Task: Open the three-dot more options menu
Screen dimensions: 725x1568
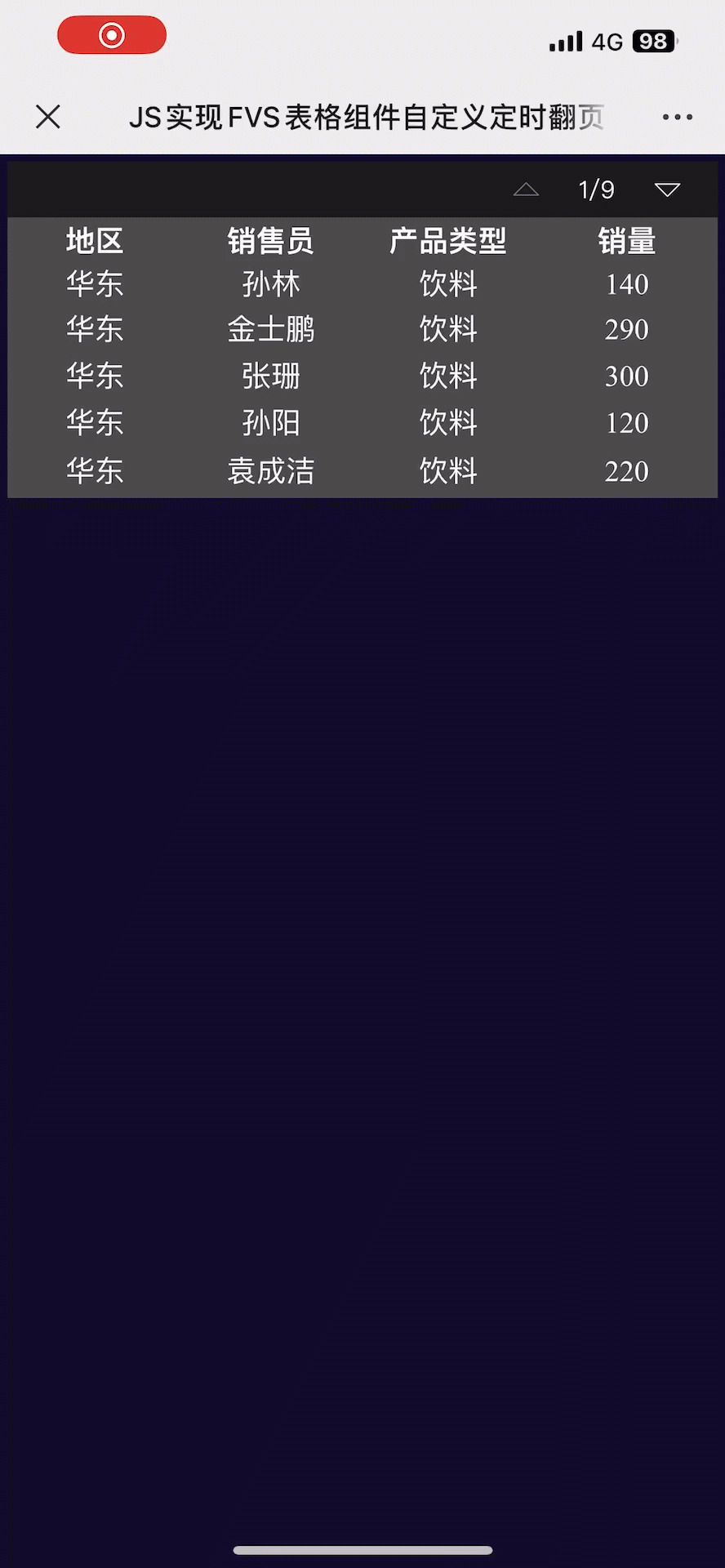Action: click(678, 118)
